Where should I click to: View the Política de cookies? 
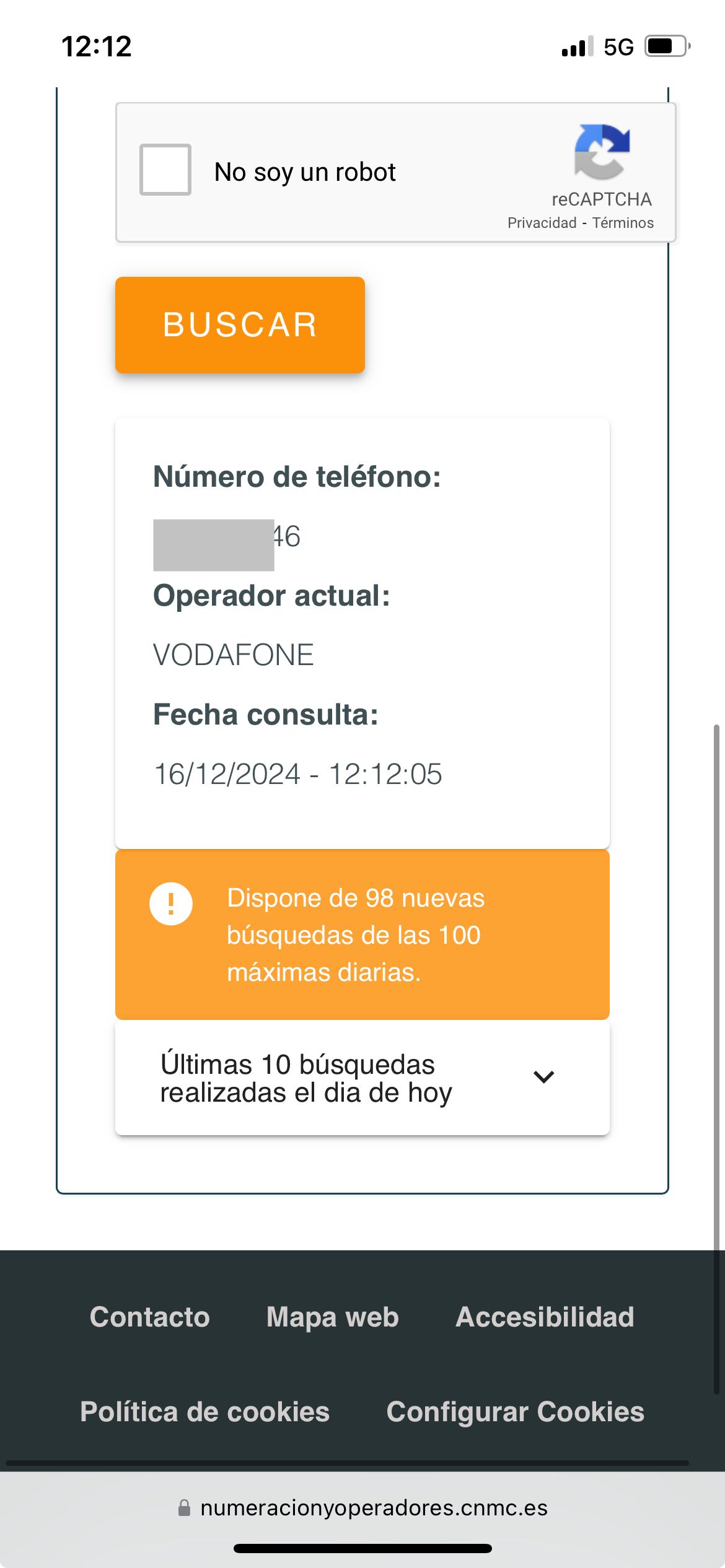click(204, 1412)
